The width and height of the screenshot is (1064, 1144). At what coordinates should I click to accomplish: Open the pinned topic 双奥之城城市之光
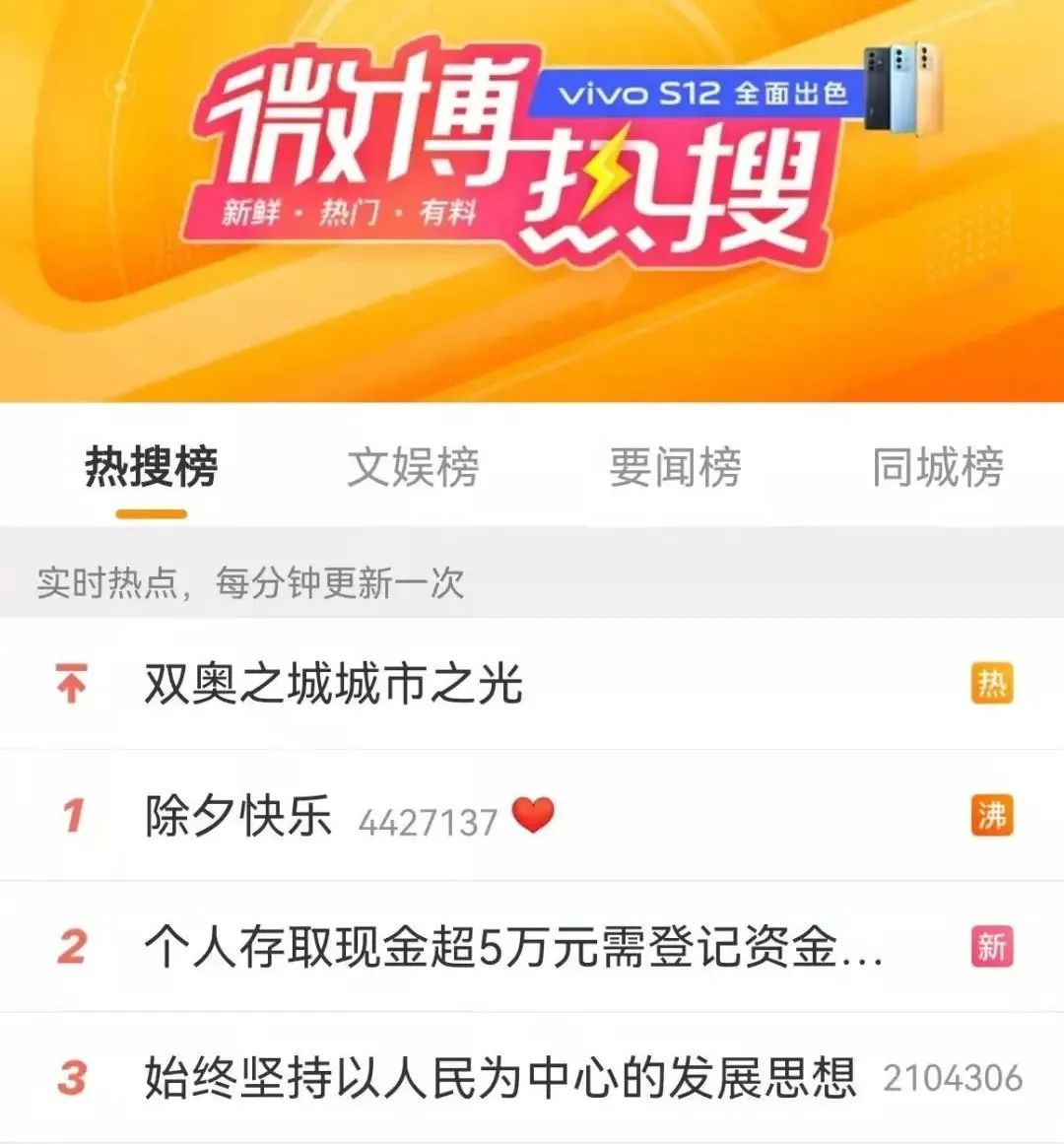click(333, 684)
